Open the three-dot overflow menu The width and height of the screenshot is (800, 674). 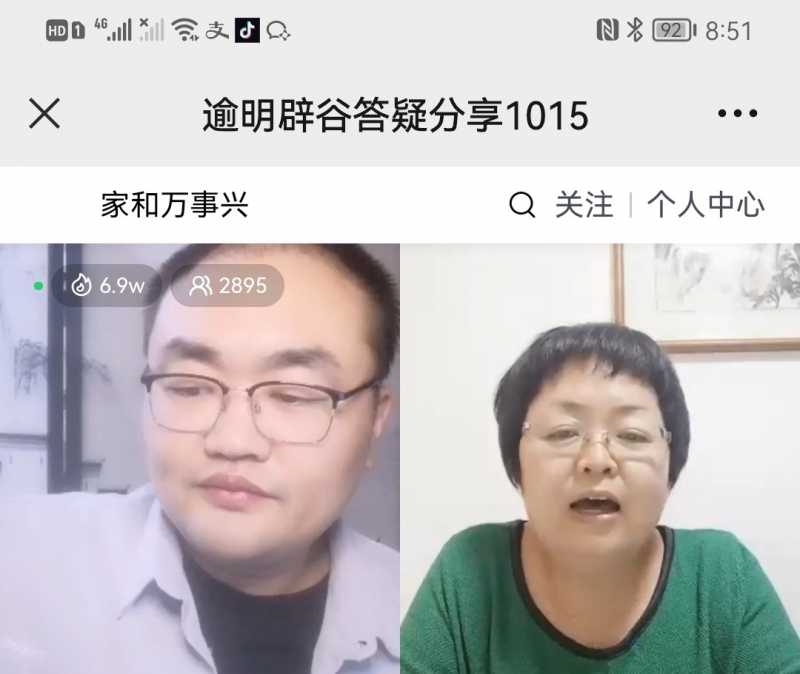pos(737,115)
